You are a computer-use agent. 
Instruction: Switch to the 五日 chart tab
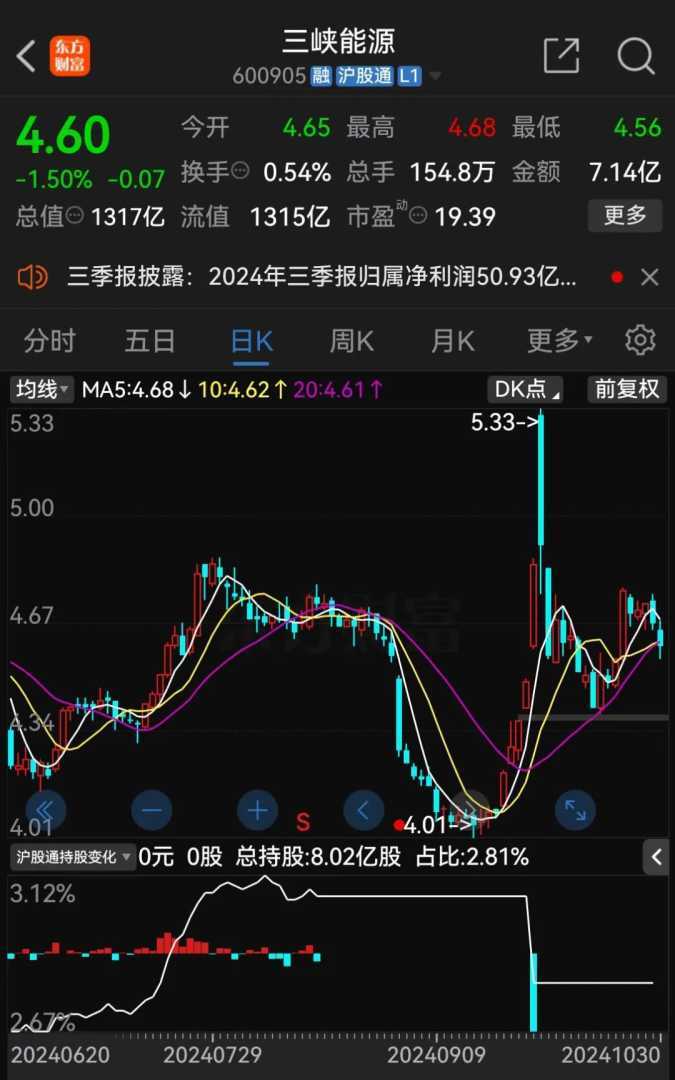point(150,341)
